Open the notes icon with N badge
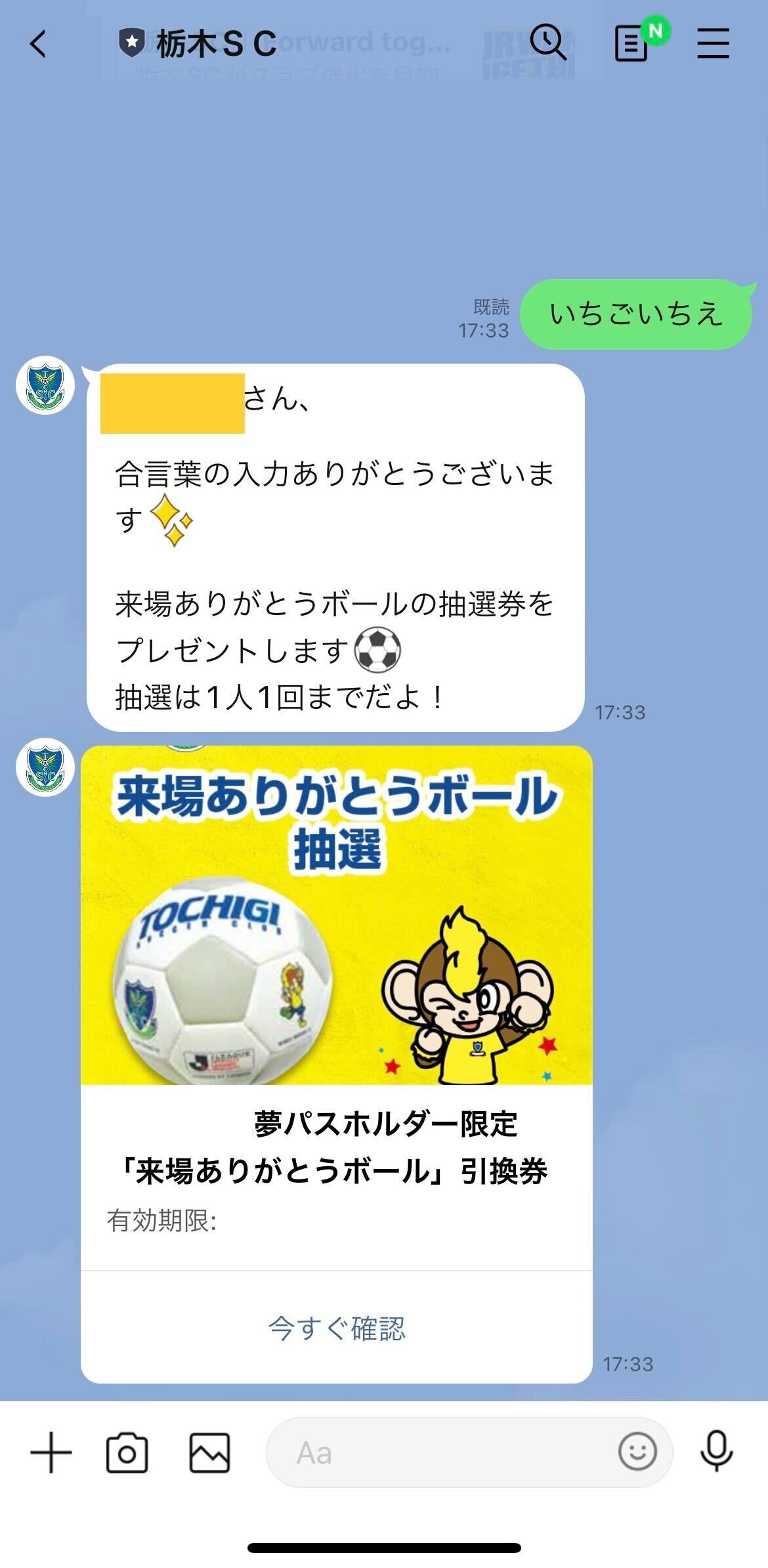The image size is (768, 1568). 632,43
